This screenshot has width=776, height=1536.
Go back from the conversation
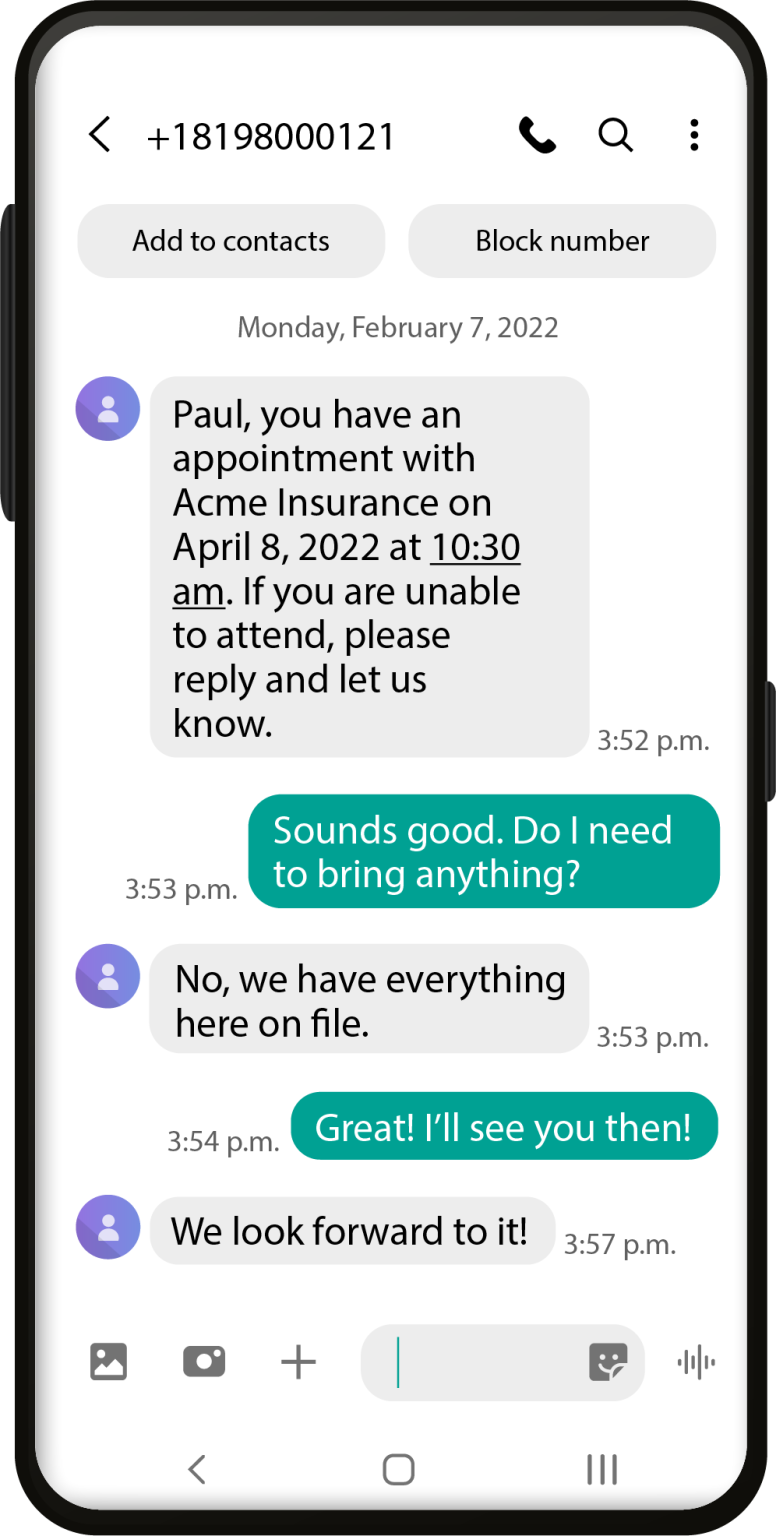coord(99,134)
